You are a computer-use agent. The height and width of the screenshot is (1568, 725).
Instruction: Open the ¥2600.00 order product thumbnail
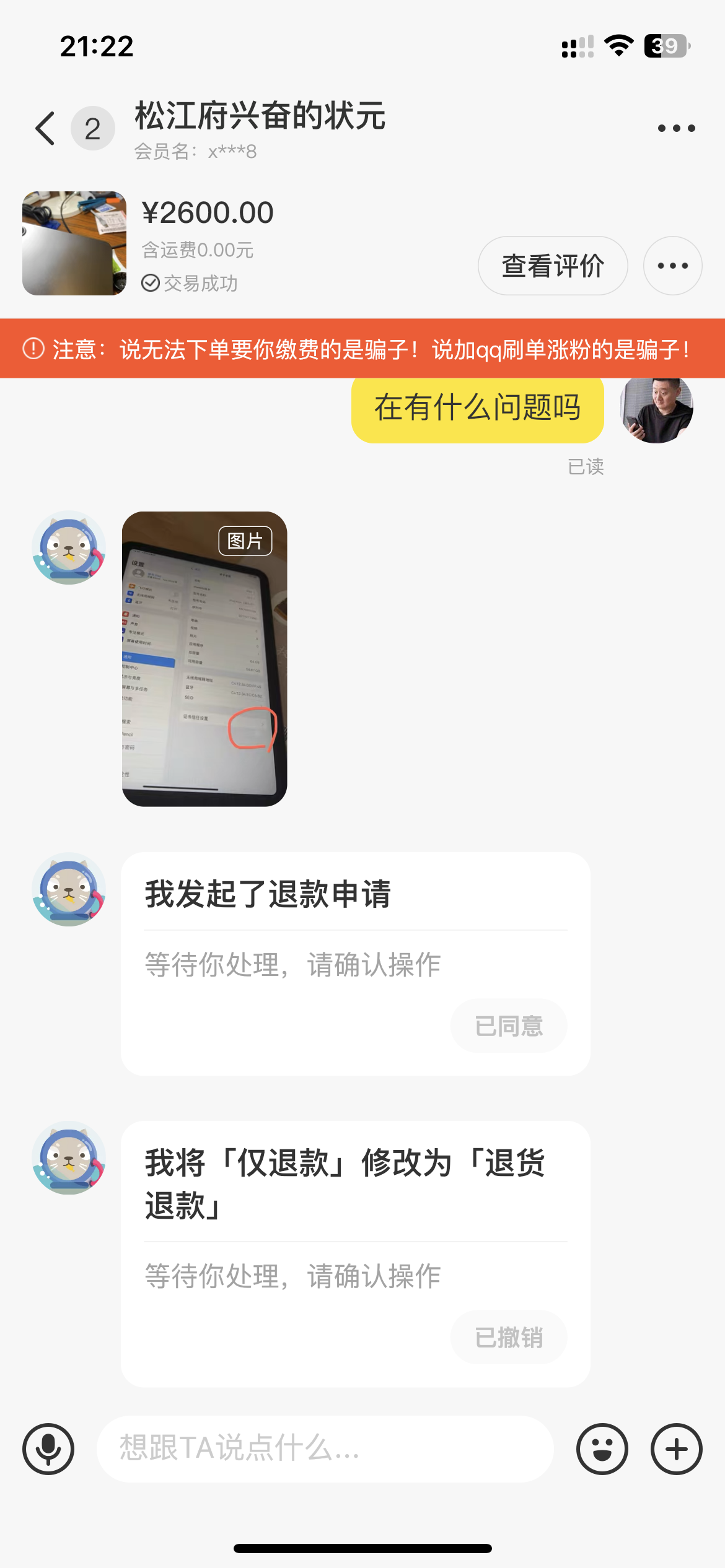tap(74, 243)
